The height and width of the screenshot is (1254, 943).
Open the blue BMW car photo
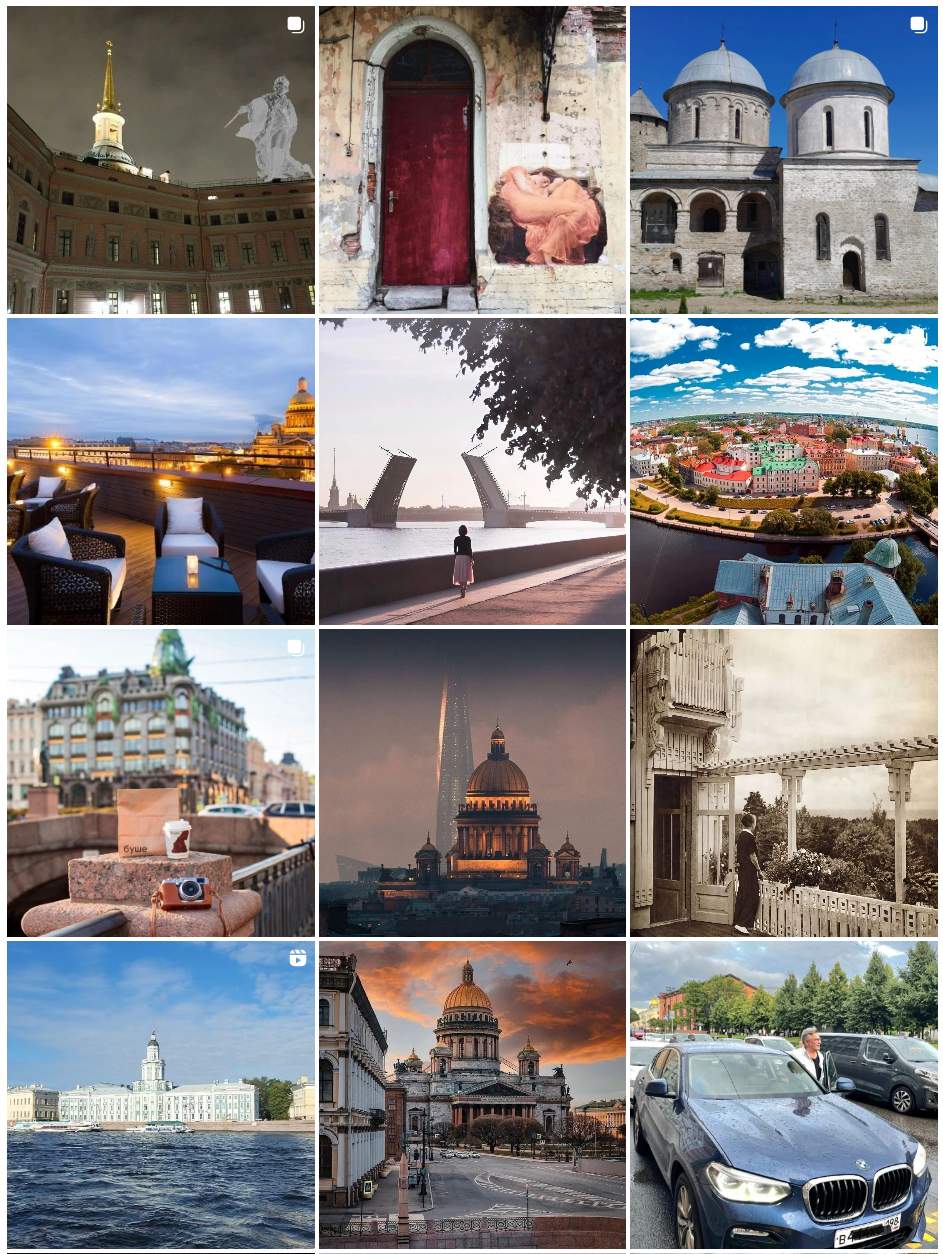pyautogui.click(x=783, y=1094)
